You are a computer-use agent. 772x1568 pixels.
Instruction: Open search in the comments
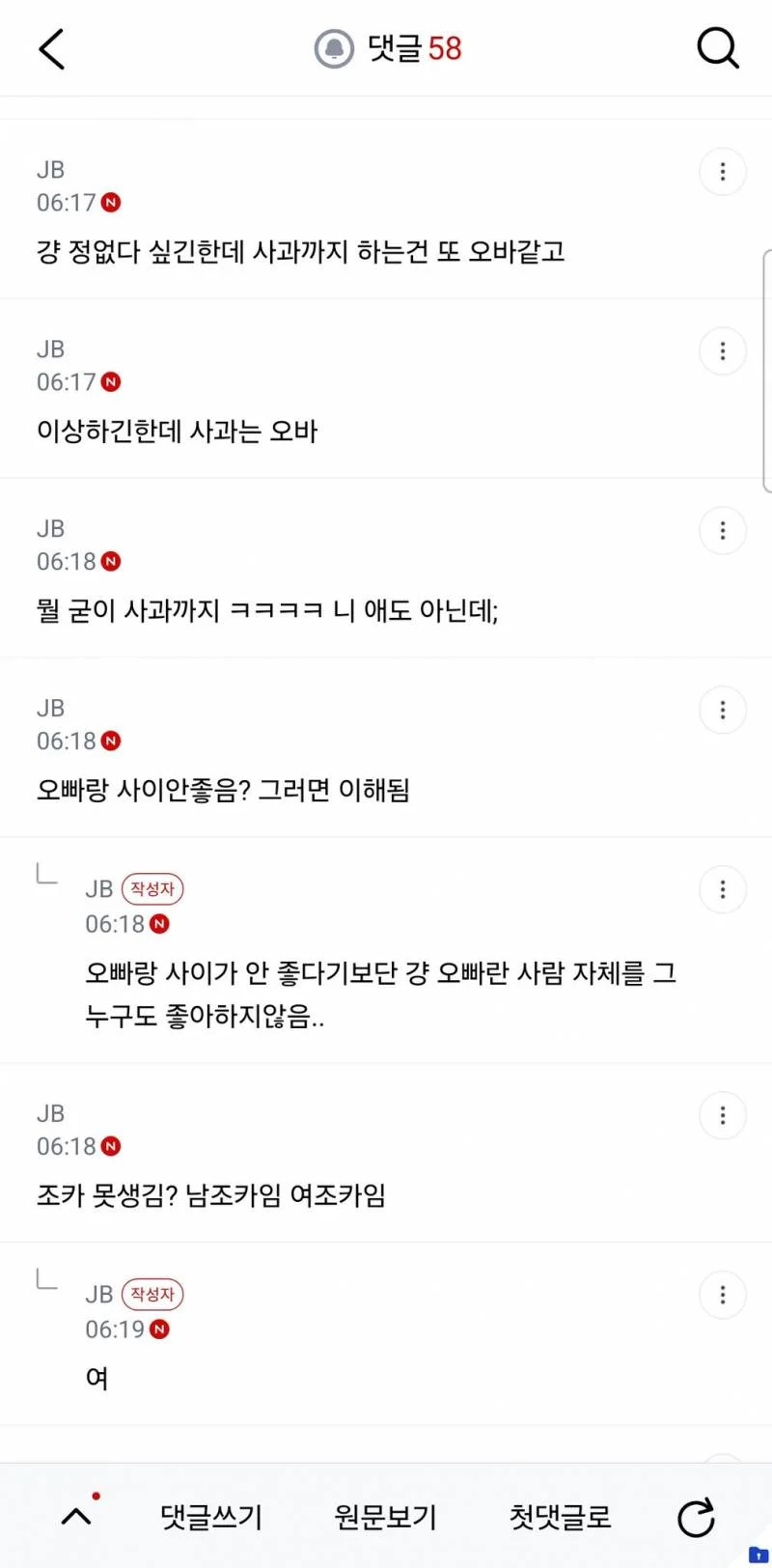pyautogui.click(x=718, y=47)
